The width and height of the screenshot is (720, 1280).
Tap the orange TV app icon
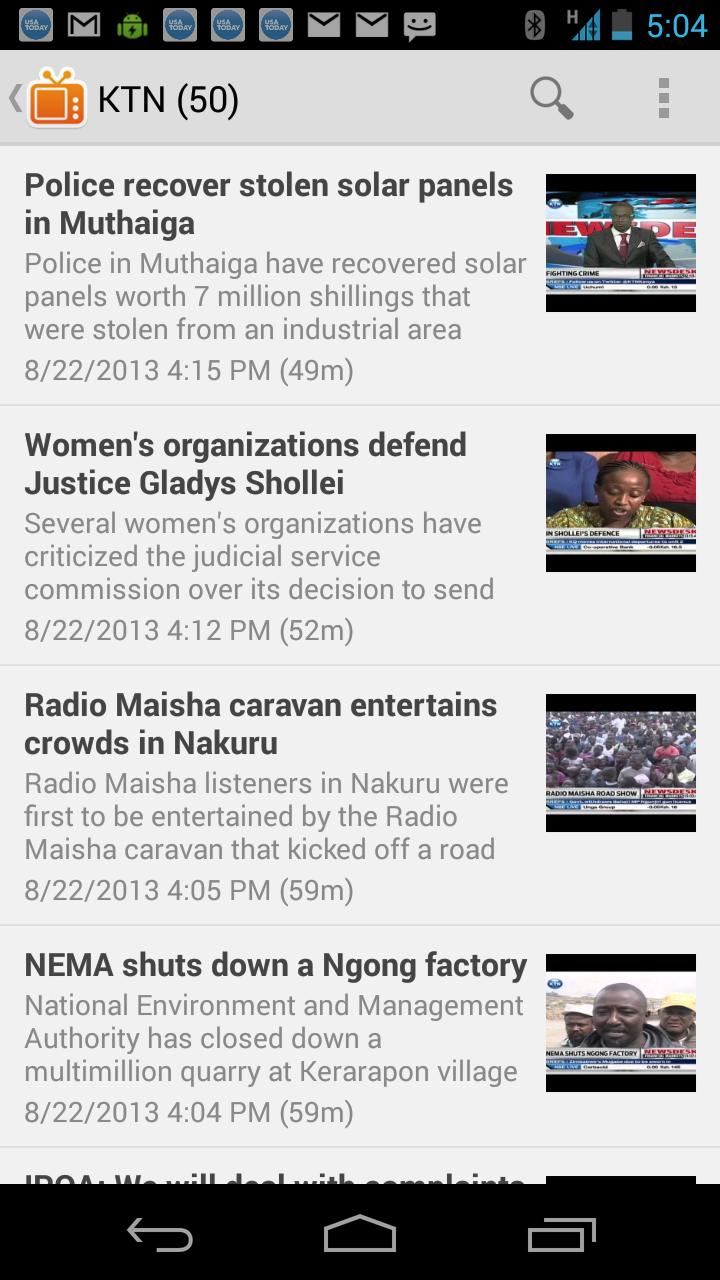(x=59, y=97)
